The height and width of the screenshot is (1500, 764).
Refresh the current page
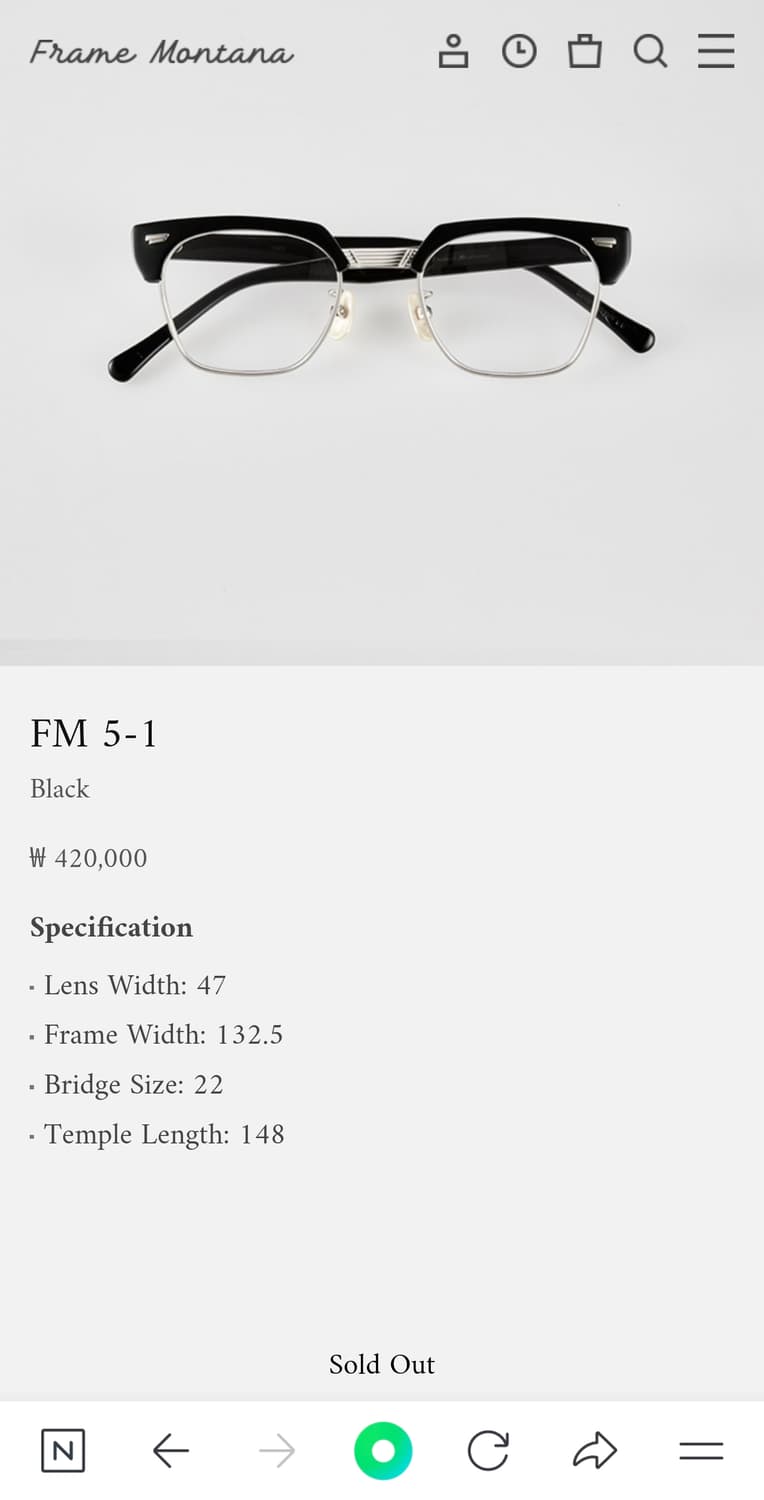(x=488, y=1448)
